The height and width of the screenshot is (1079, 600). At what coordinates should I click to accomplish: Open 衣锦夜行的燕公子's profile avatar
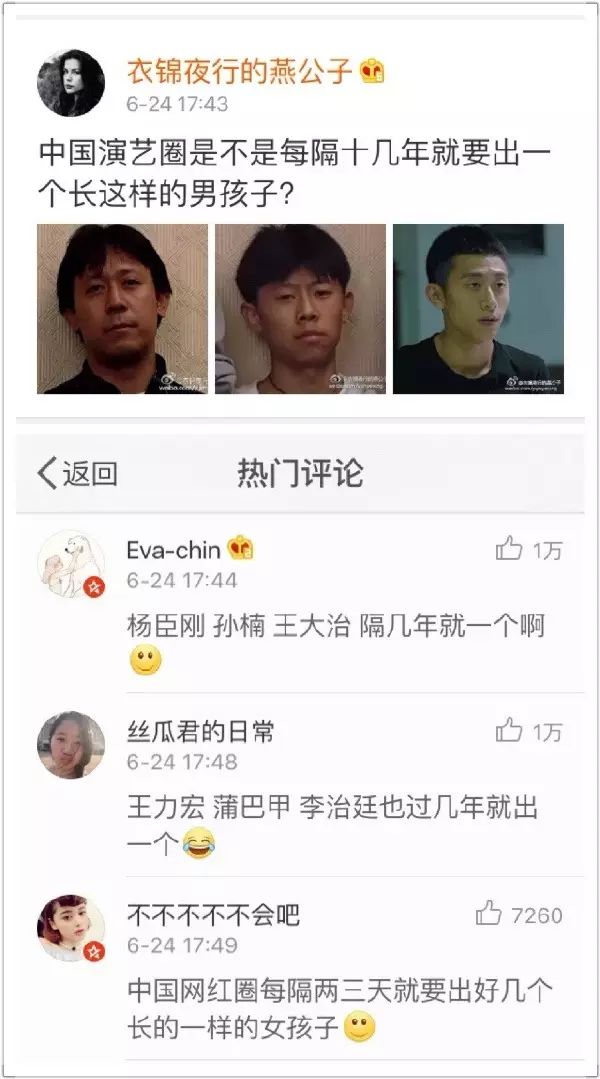point(71,83)
